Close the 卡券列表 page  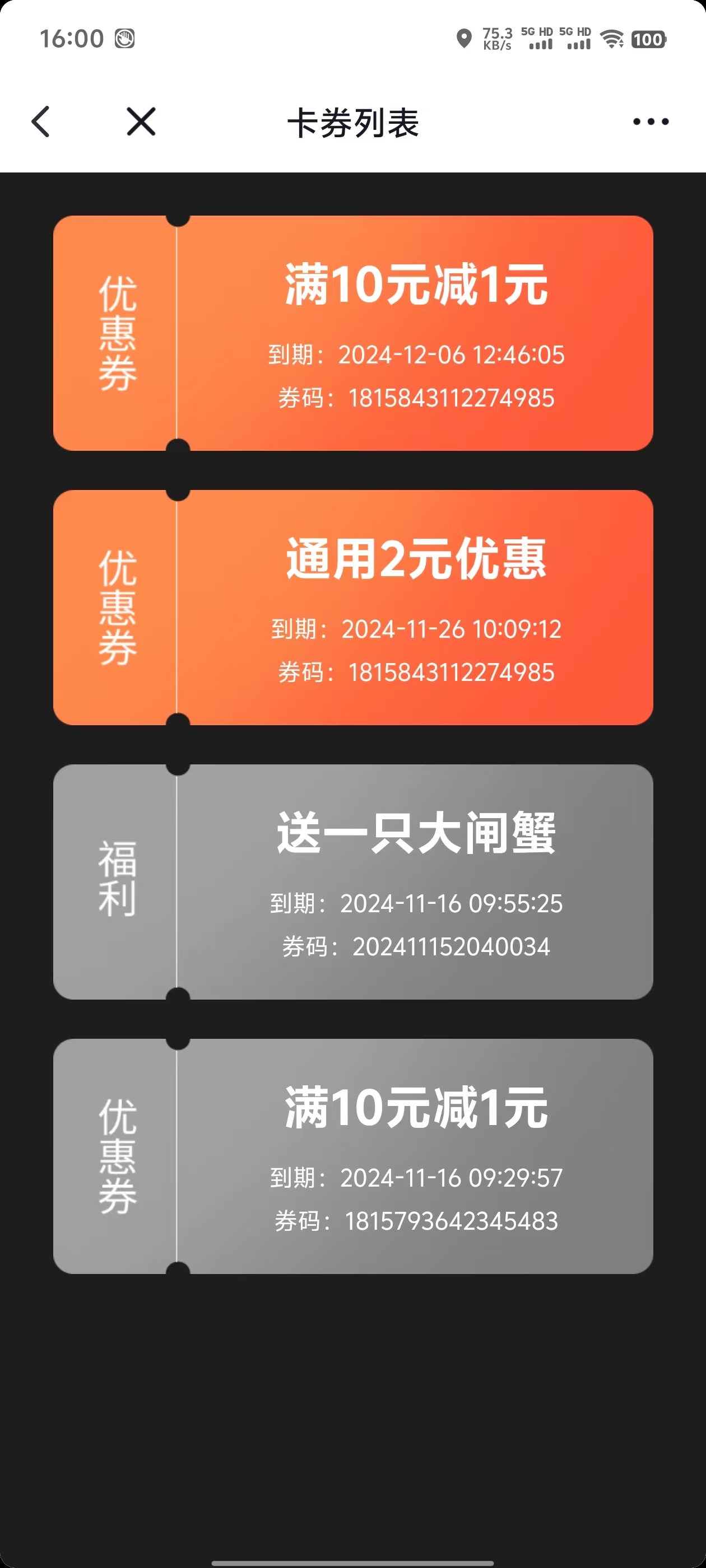point(141,122)
